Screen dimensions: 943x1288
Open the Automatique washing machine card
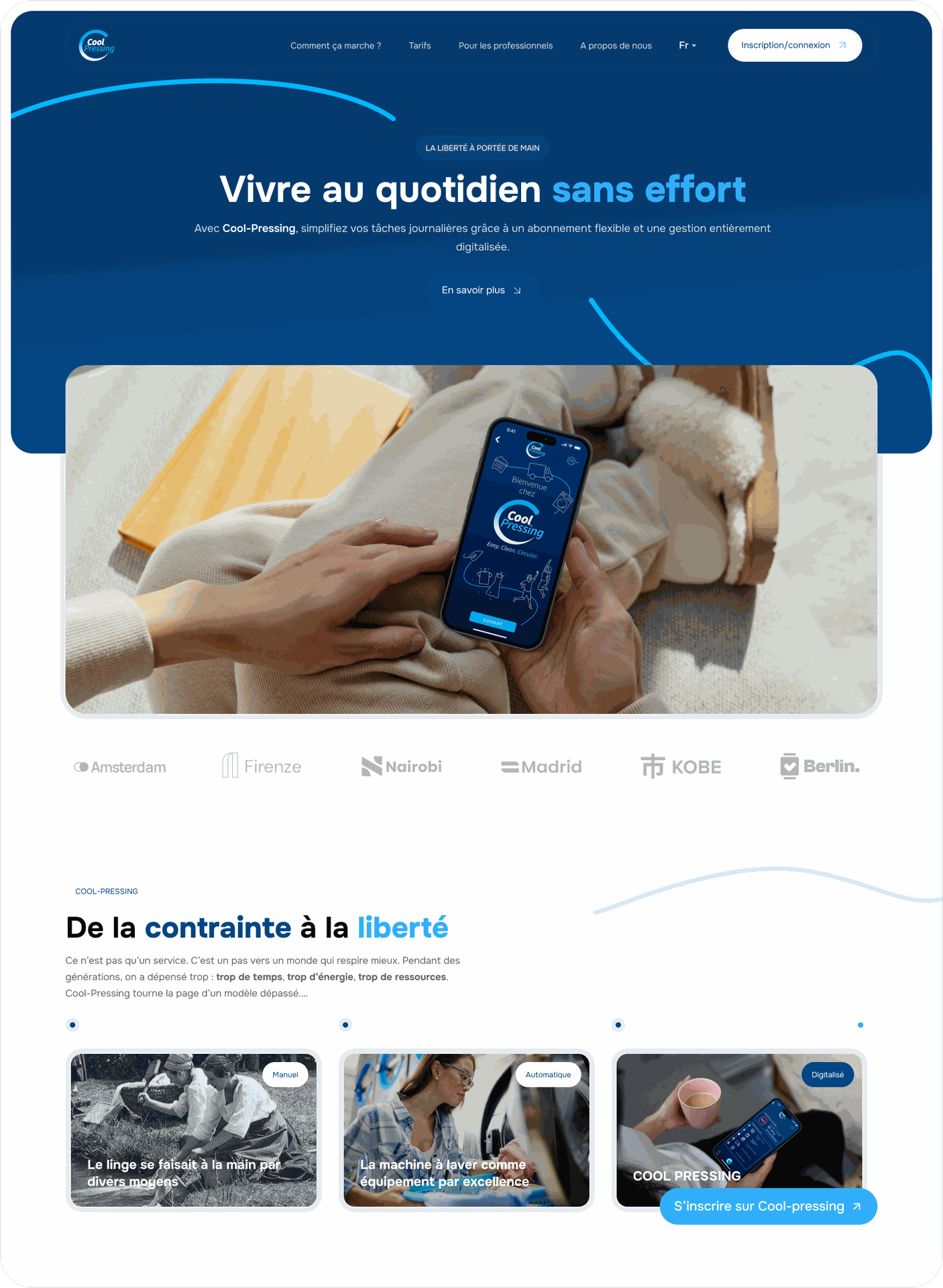click(x=466, y=1130)
